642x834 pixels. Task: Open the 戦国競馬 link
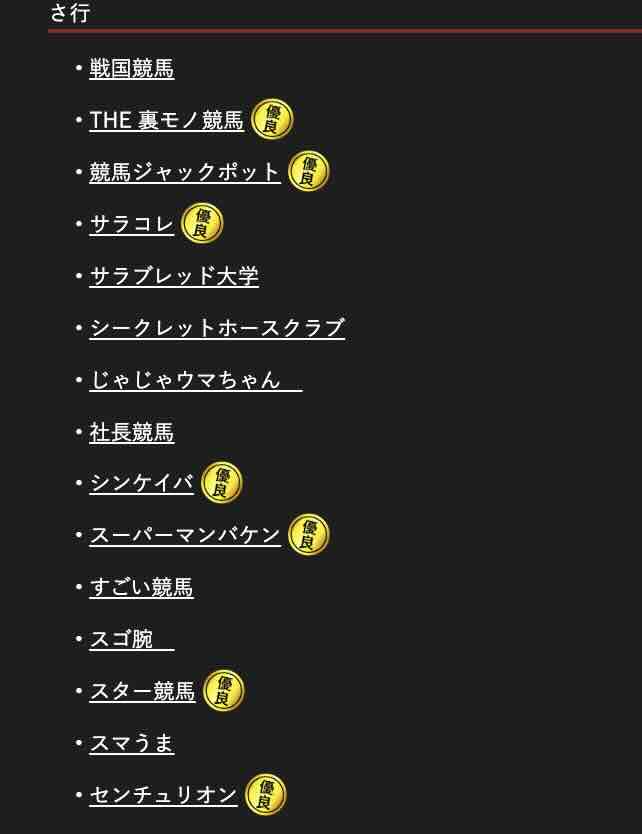click(131, 69)
